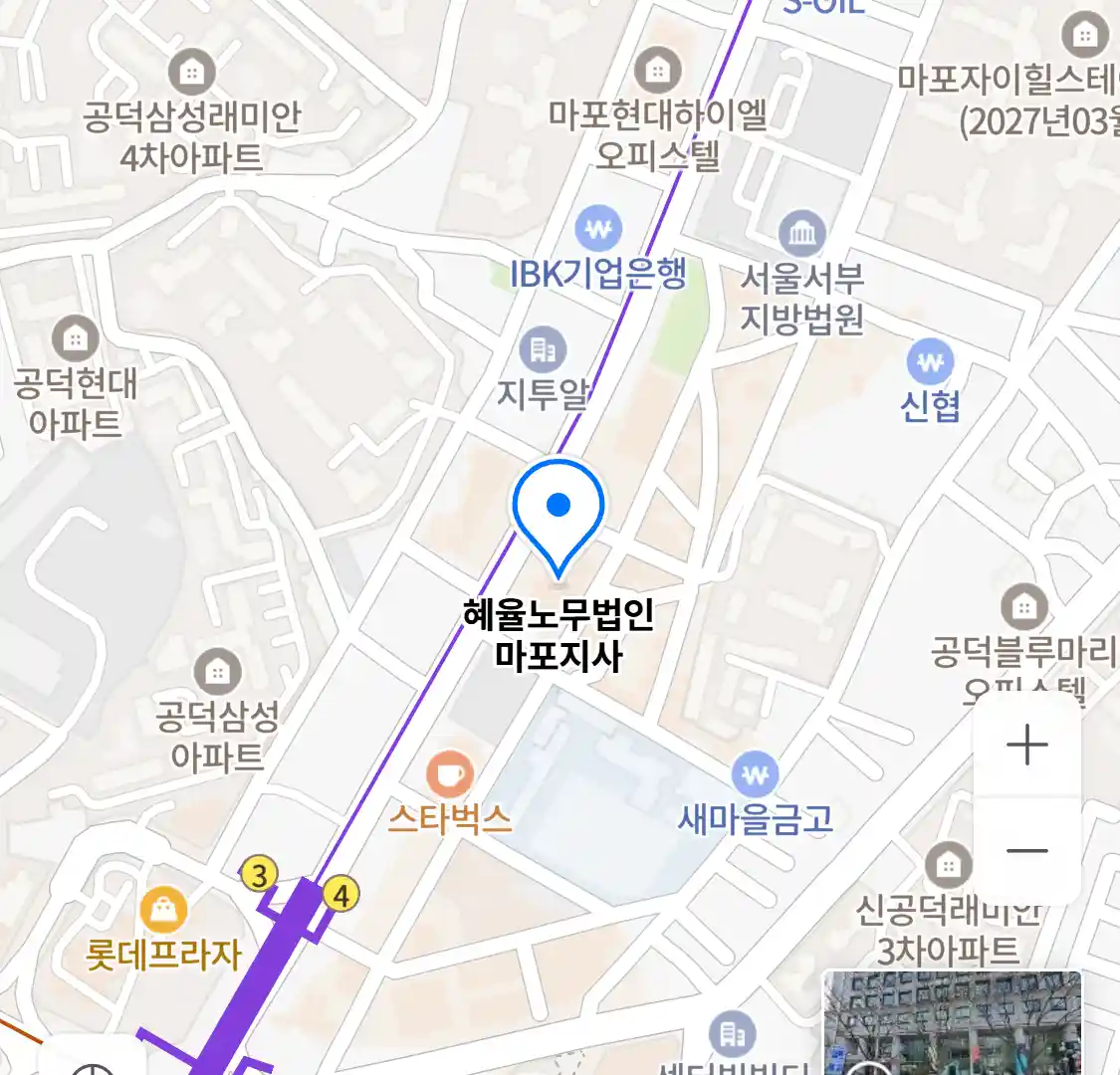Select the 공덕현대아파트 marker

pos(75,340)
